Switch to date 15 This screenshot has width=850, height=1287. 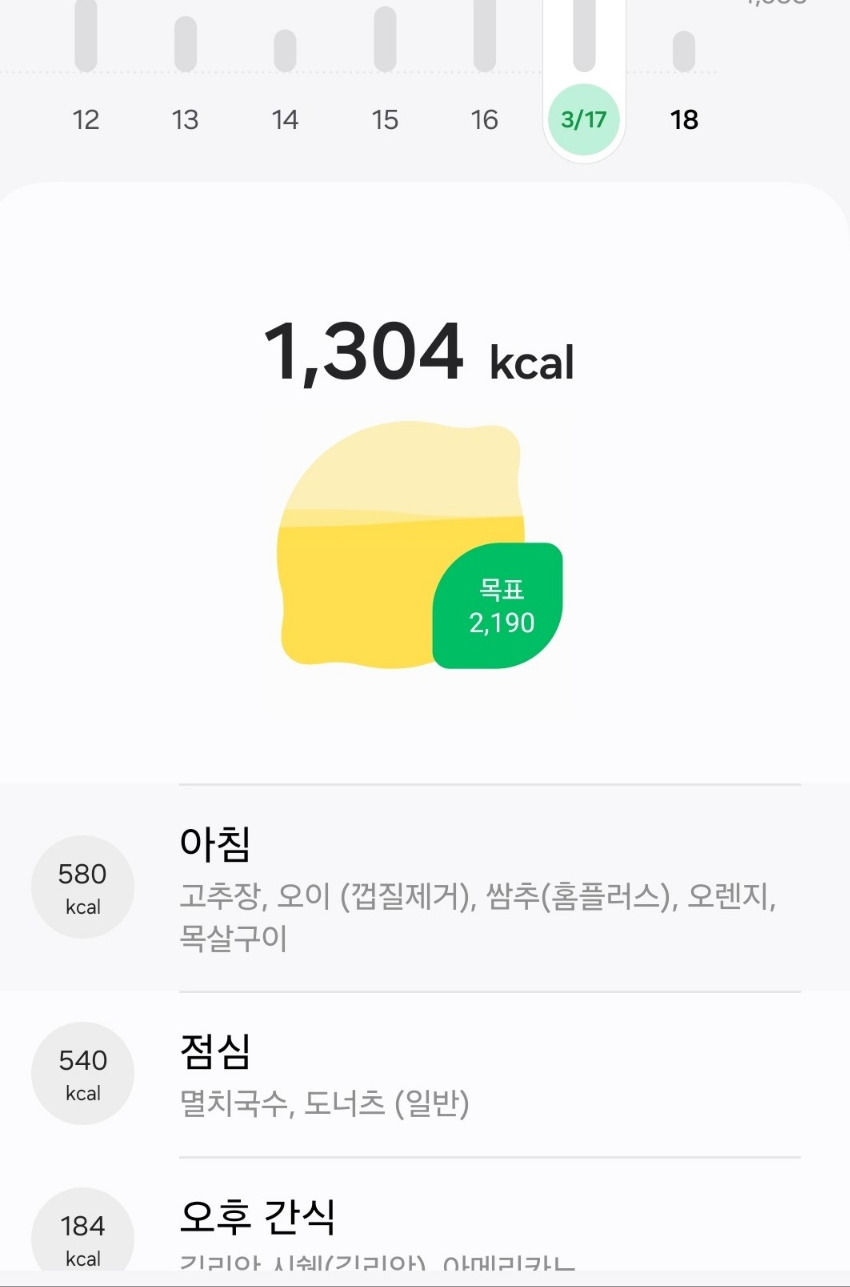(x=385, y=119)
